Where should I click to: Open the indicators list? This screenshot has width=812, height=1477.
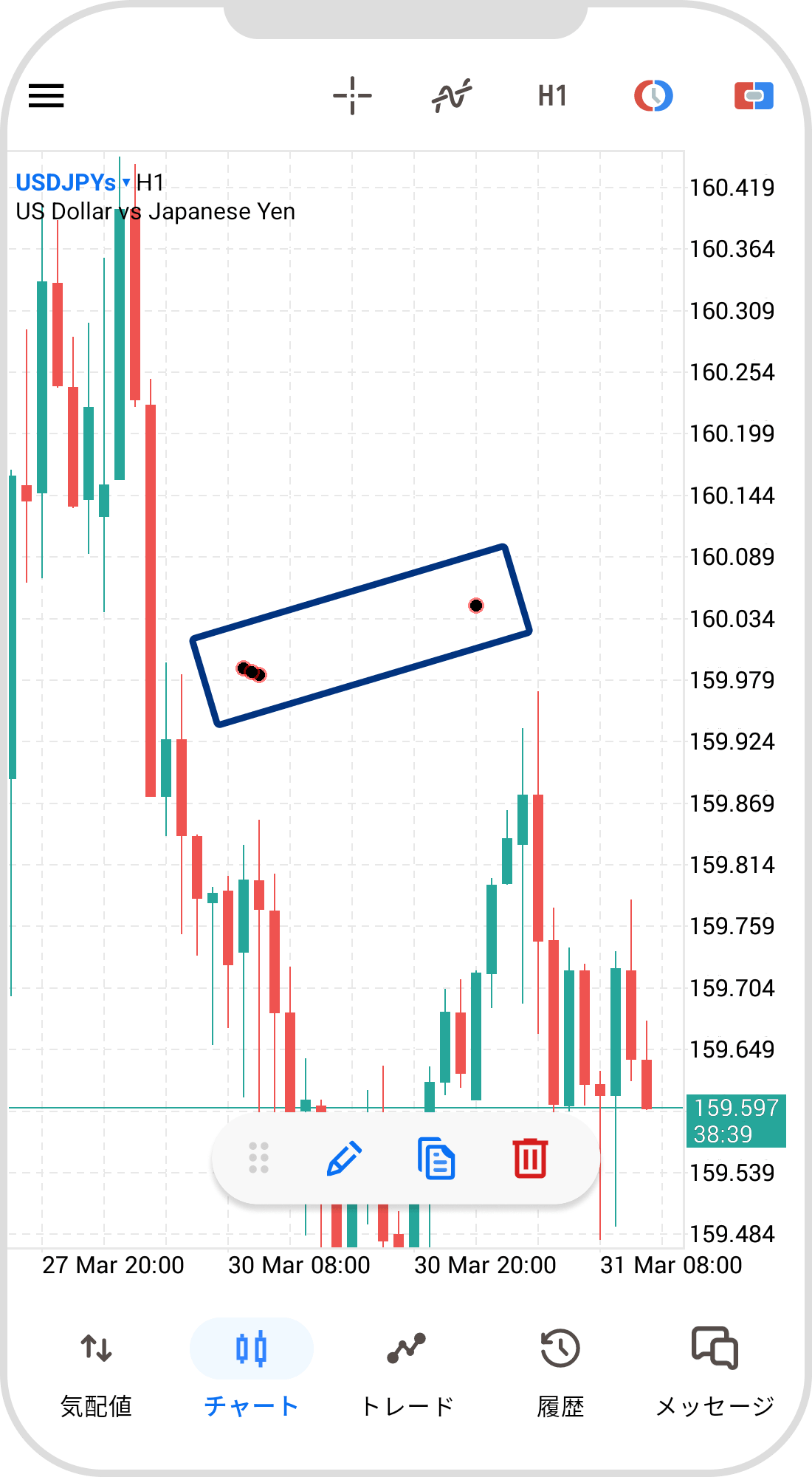452,96
